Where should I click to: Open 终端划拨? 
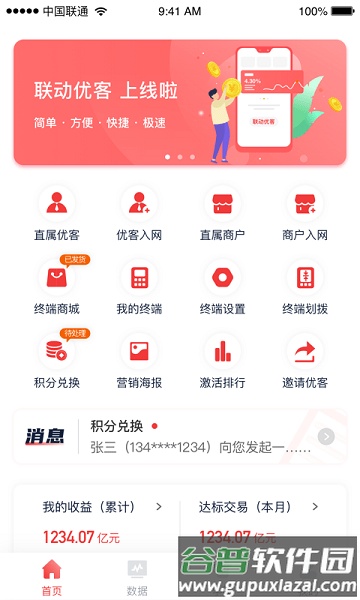coord(305,287)
